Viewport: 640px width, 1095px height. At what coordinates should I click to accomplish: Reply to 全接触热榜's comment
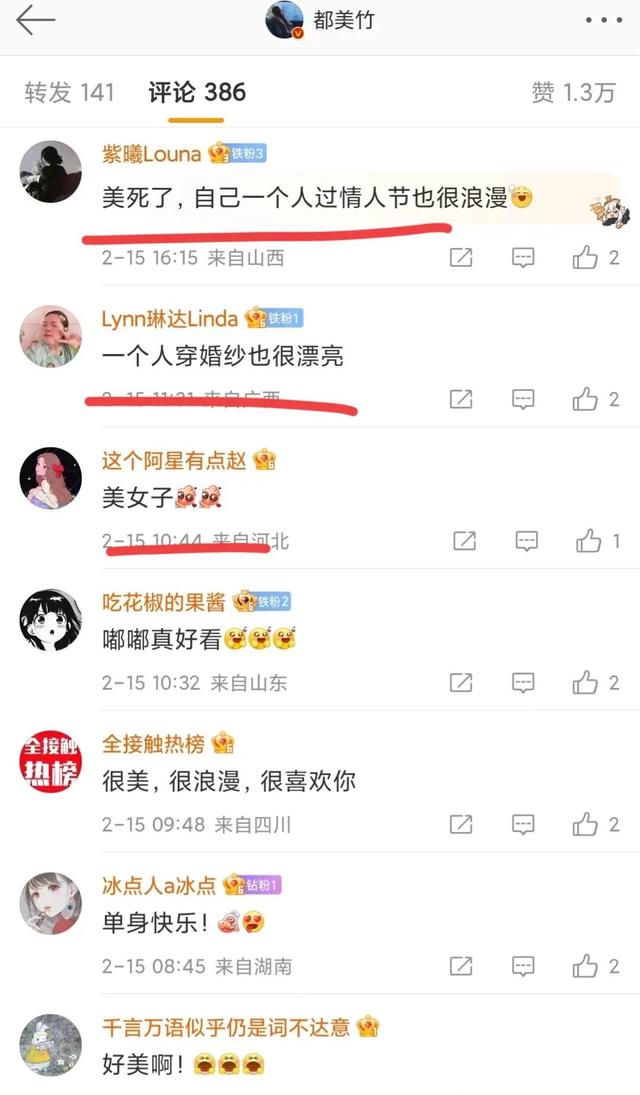coord(523,825)
